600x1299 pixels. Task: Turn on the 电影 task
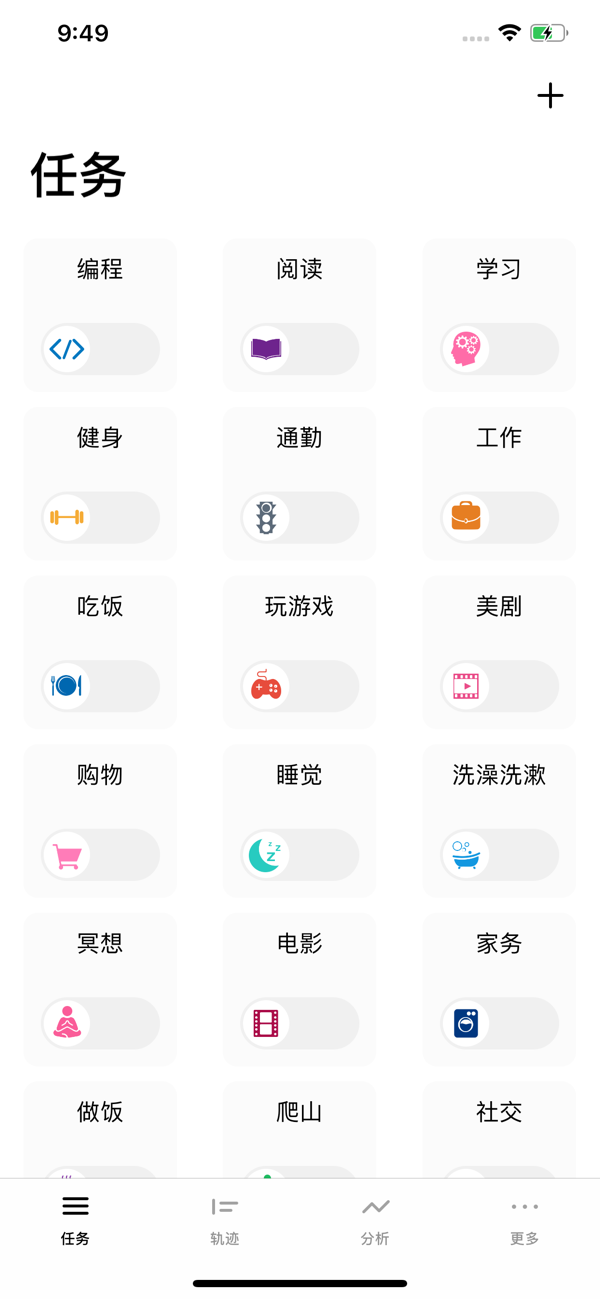coord(299,1023)
